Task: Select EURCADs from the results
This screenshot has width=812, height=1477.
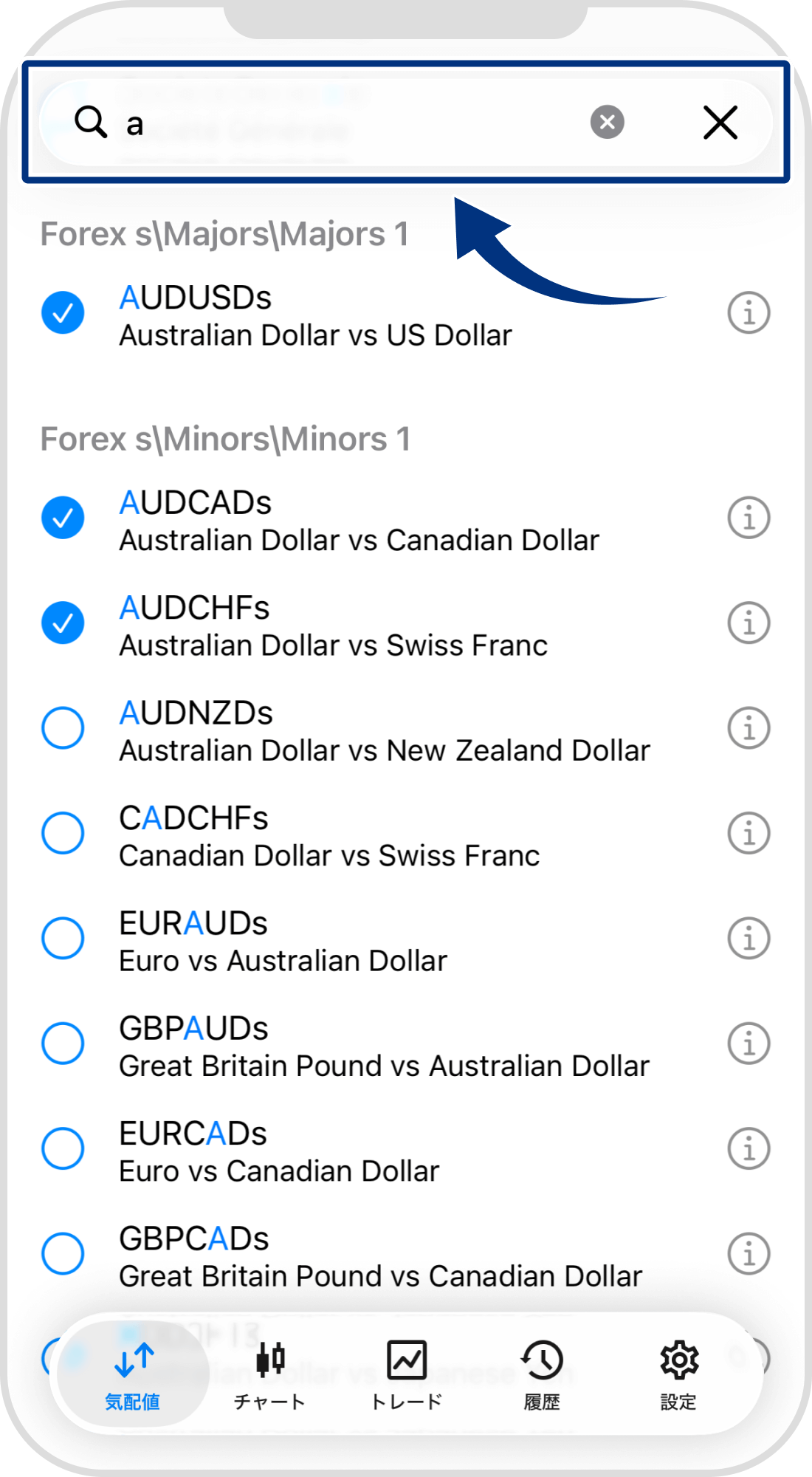Action: click(63, 1148)
